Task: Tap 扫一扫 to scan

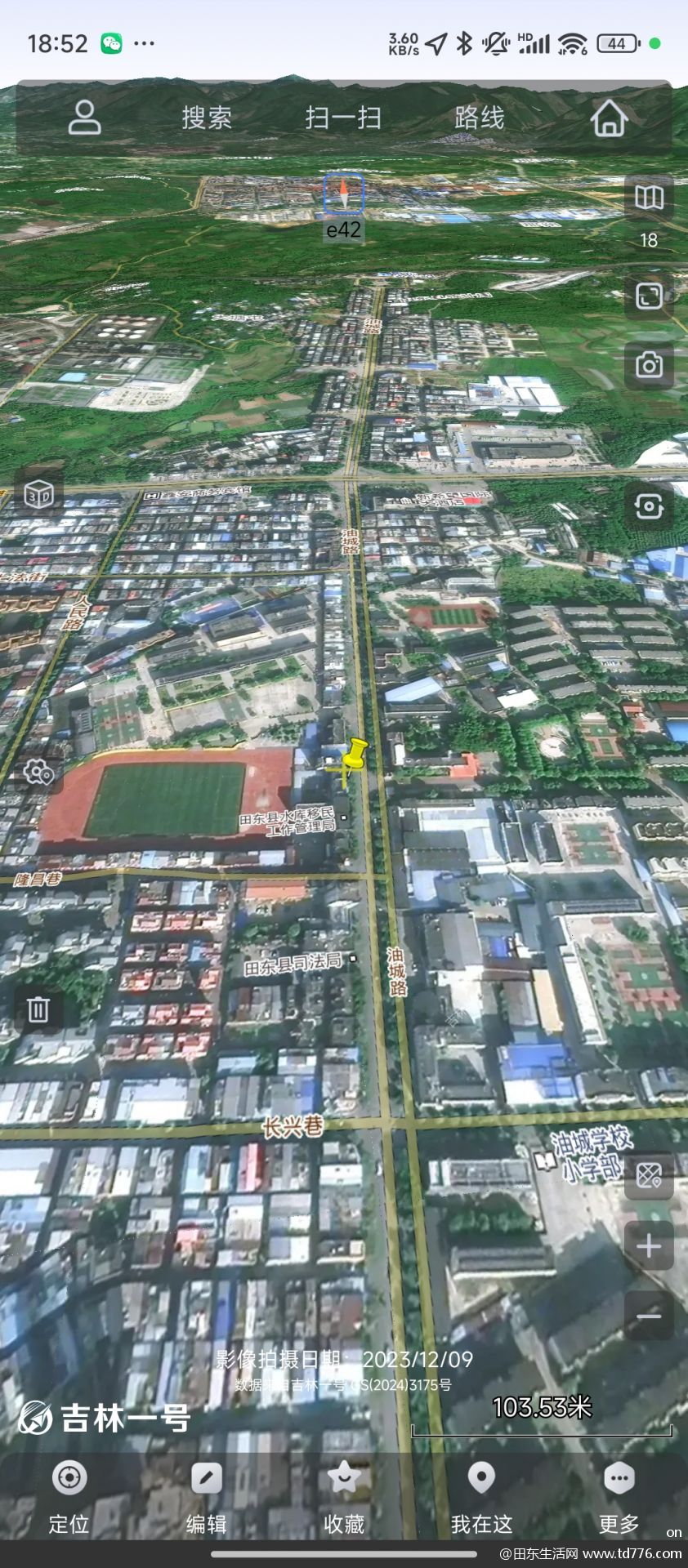Action: pos(343,118)
